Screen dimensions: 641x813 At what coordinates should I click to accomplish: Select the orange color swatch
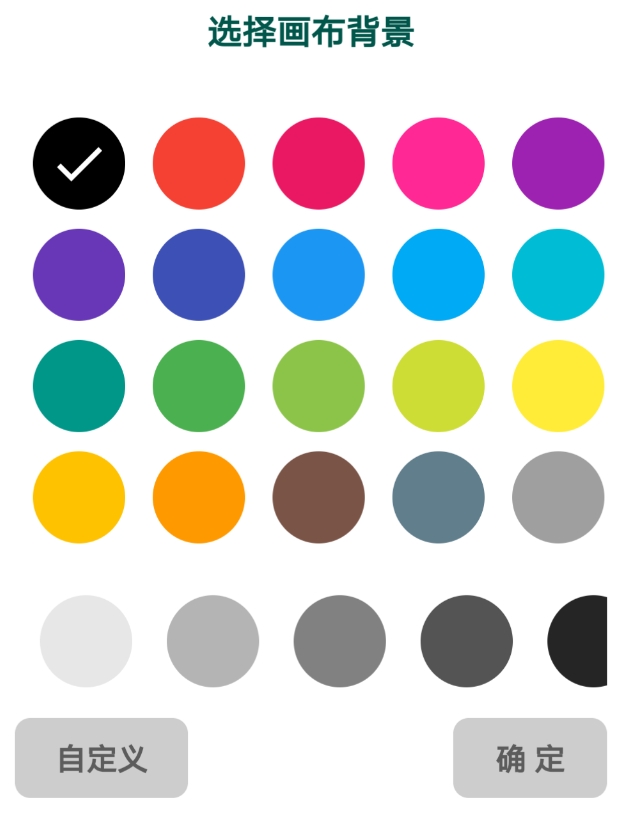coord(199,497)
